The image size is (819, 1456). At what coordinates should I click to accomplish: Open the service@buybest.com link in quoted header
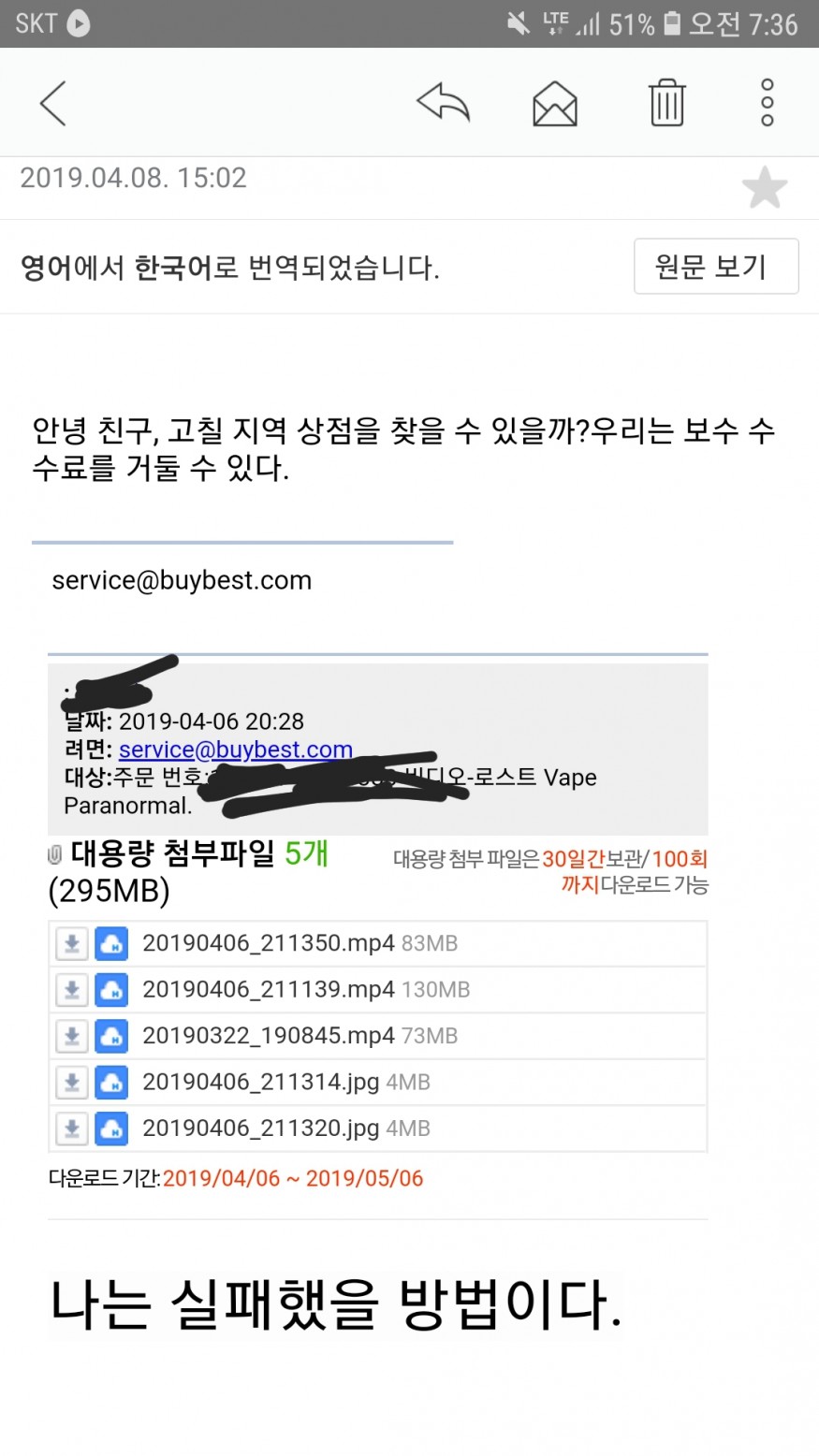pos(236,750)
